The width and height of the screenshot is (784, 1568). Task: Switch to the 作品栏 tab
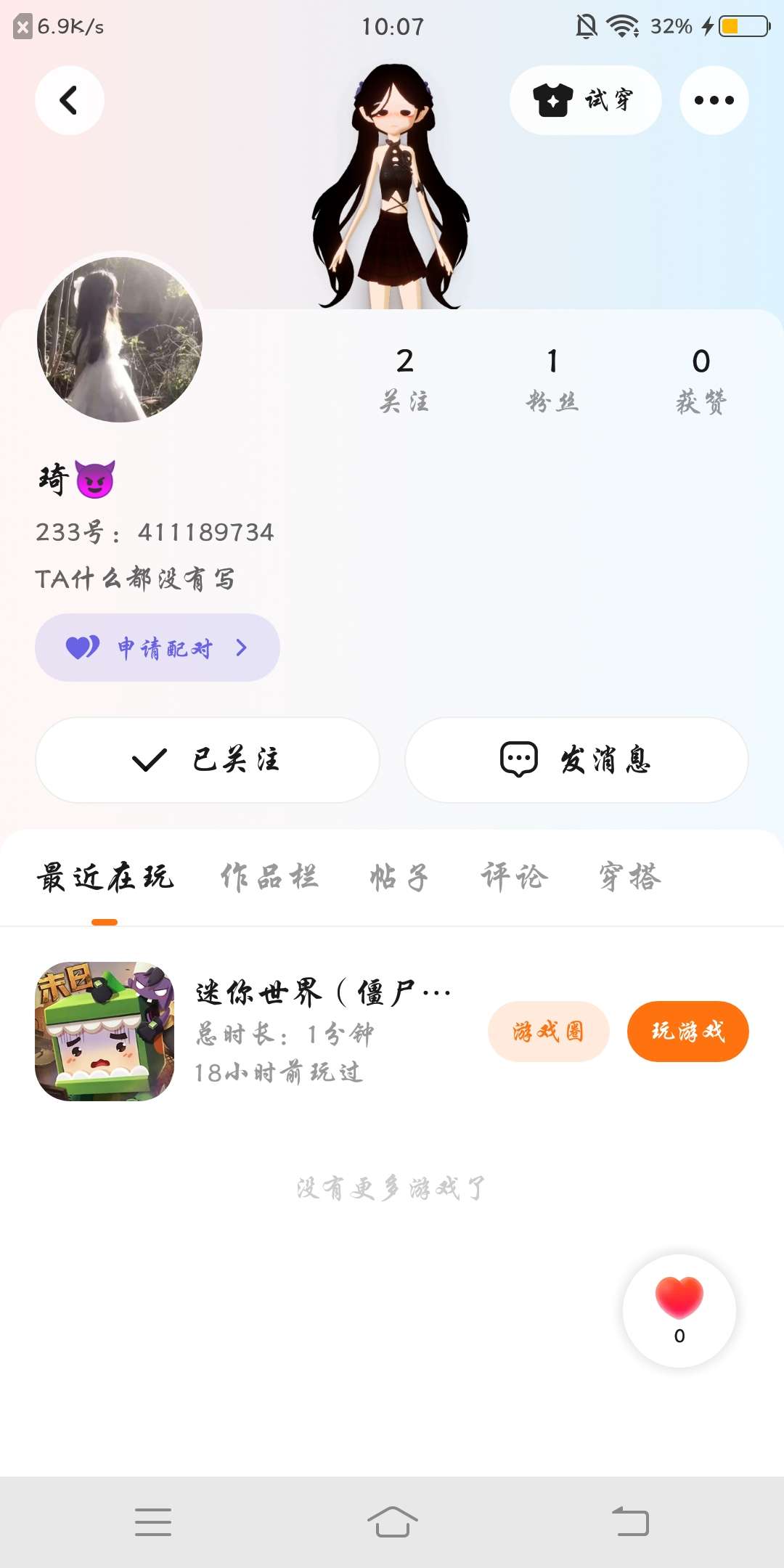tap(269, 877)
